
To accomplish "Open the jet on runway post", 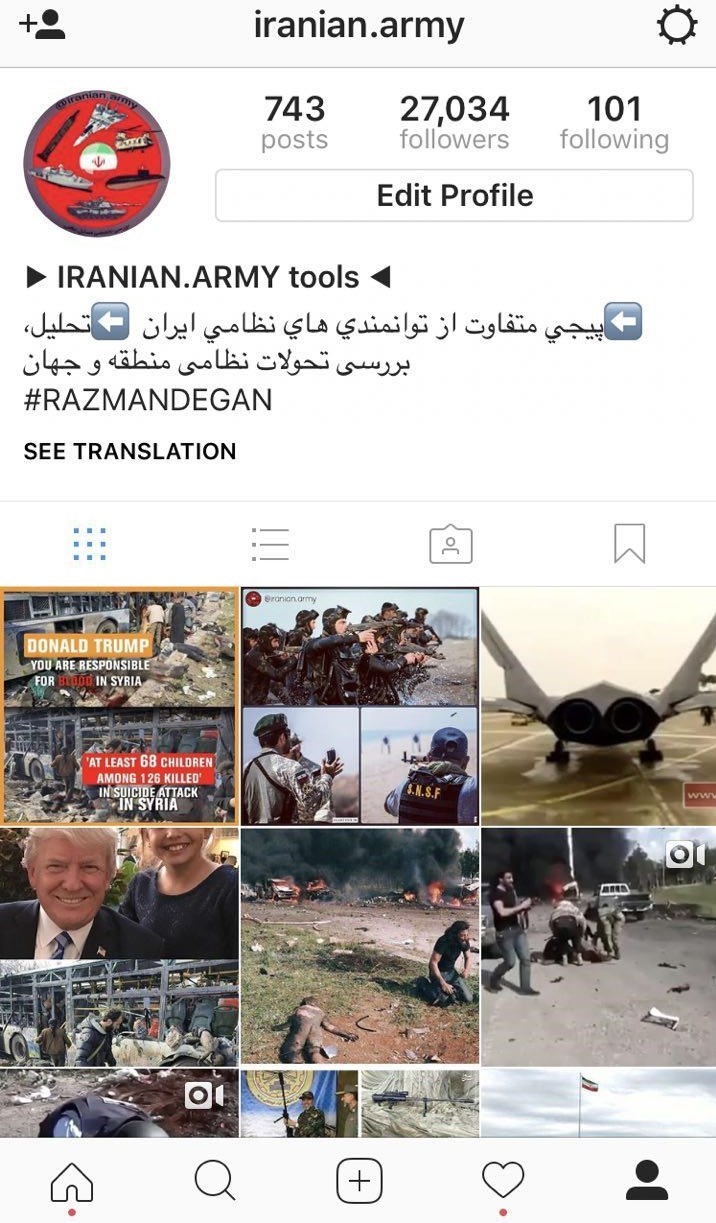I will [598, 706].
